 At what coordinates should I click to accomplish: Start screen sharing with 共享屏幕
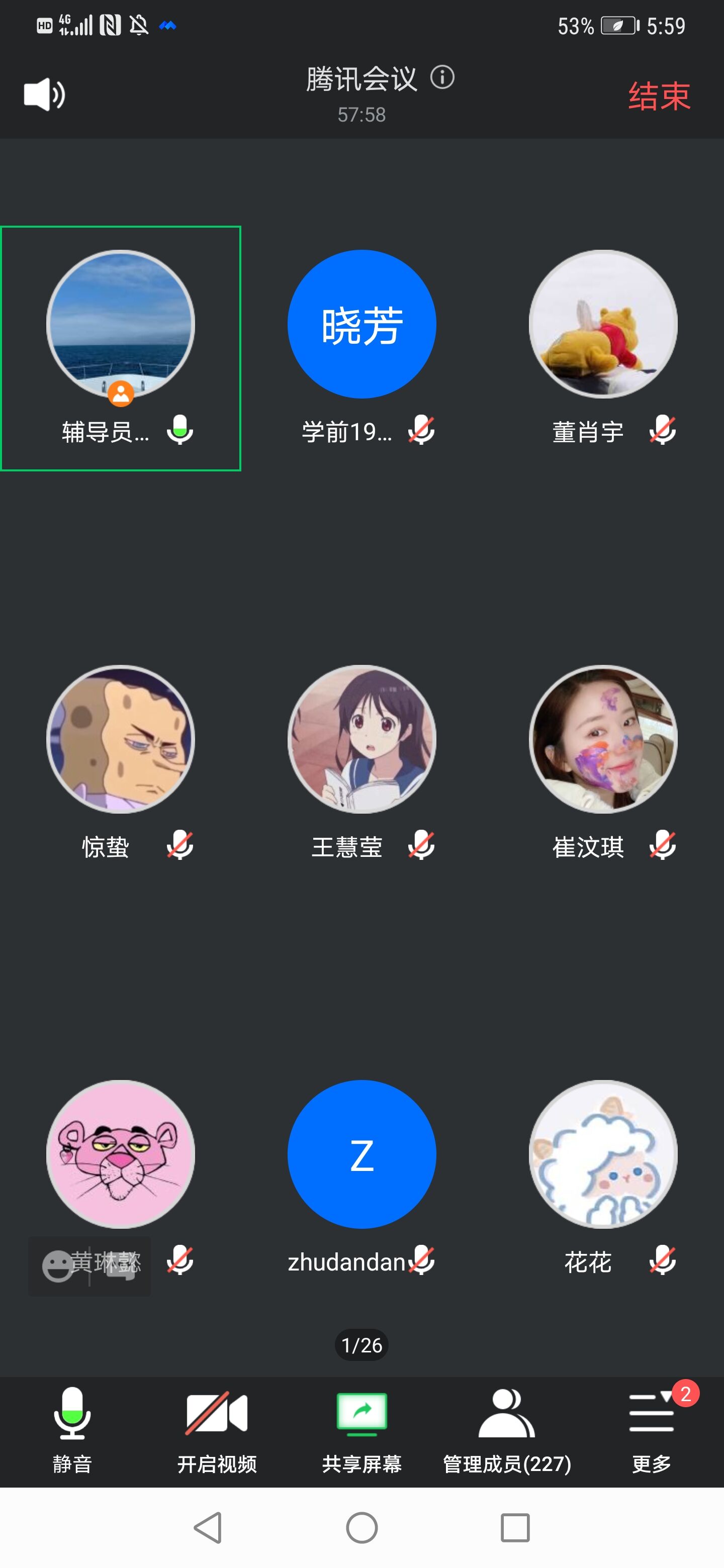361,1429
